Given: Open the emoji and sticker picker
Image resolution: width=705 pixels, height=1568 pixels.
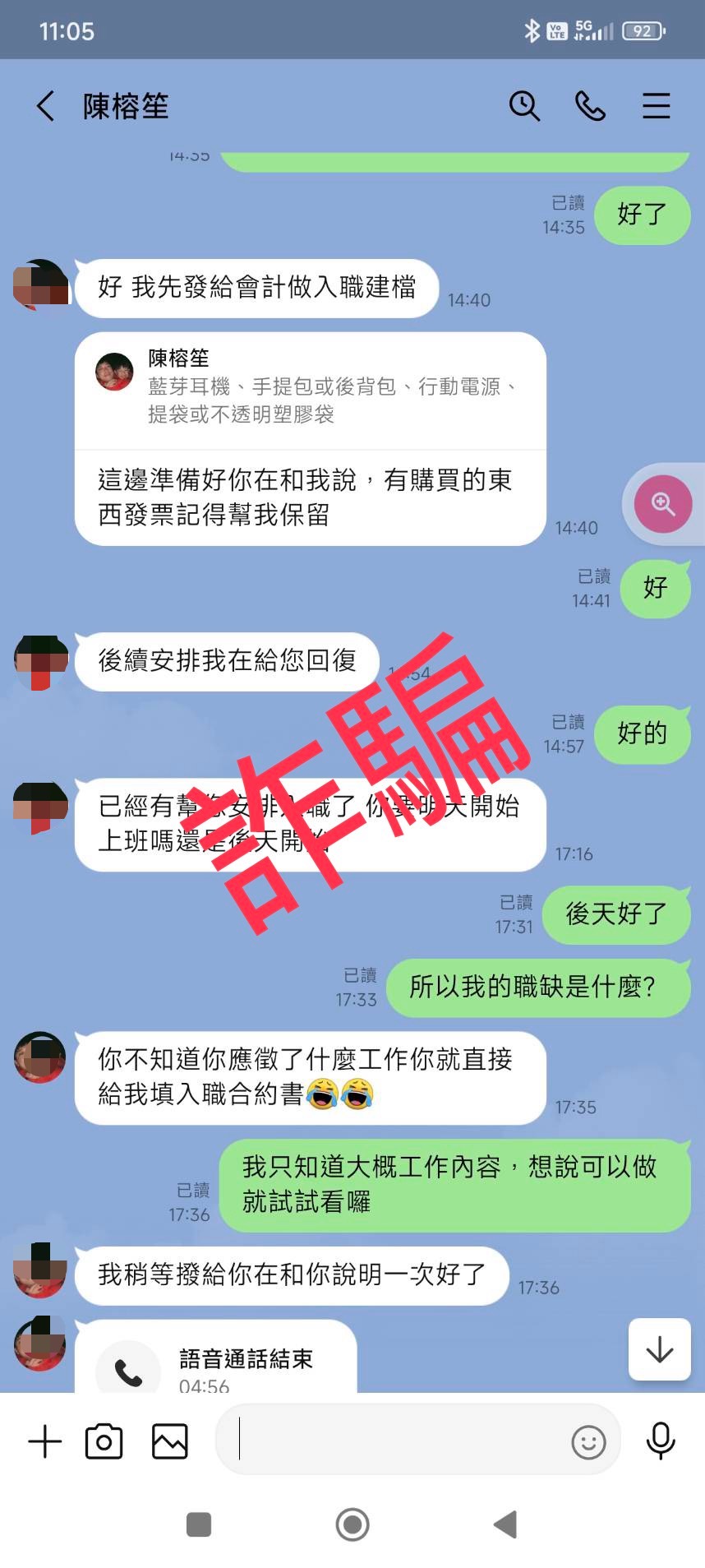Looking at the screenshot, I should [x=588, y=1441].
